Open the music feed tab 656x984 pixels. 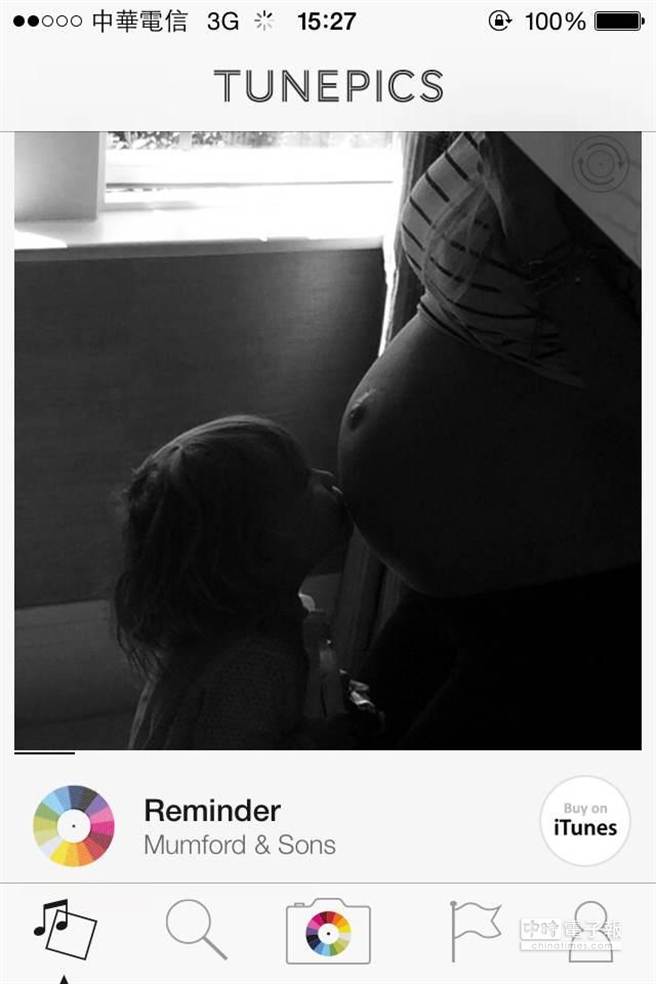pyautogui.click(x=64, y=930)
